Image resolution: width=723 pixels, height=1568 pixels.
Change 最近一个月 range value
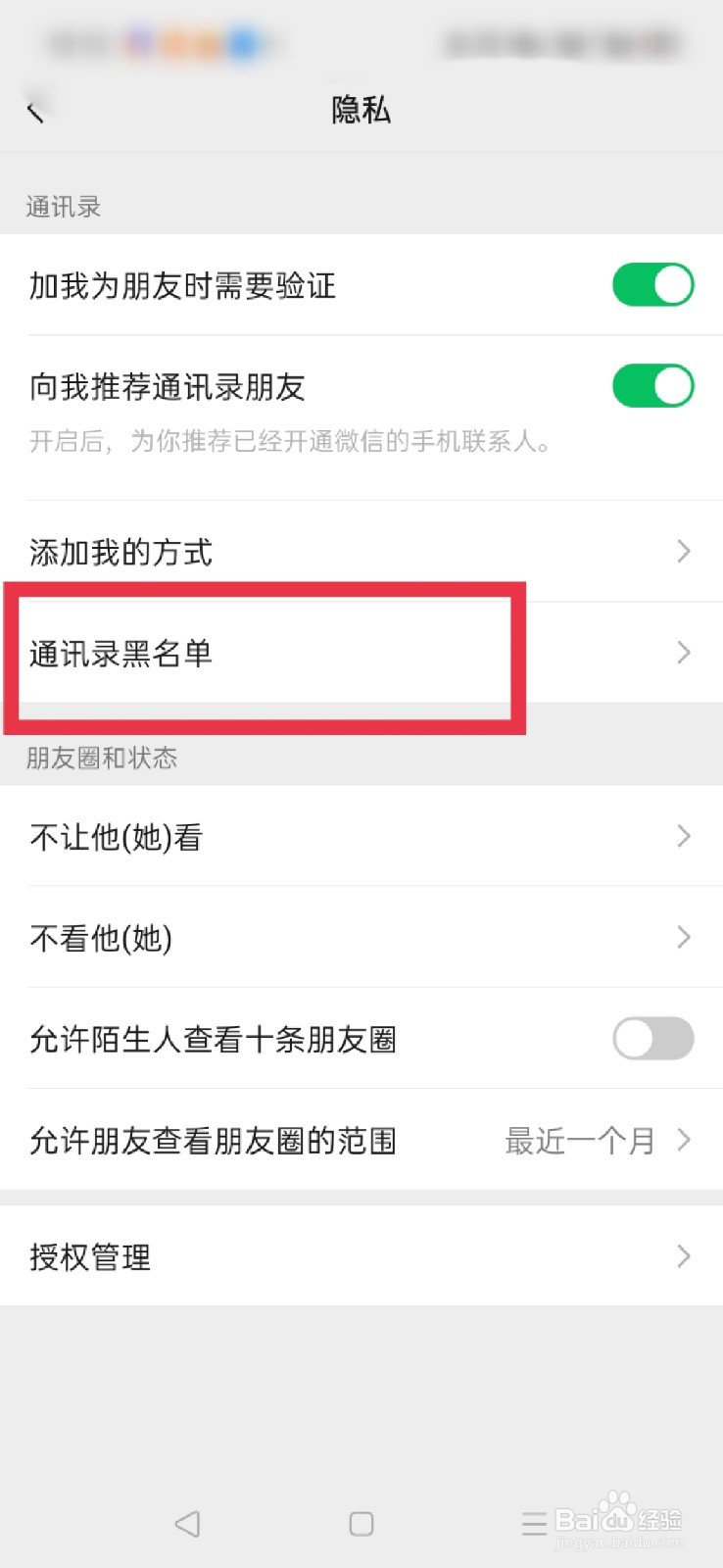[580, 1140]
